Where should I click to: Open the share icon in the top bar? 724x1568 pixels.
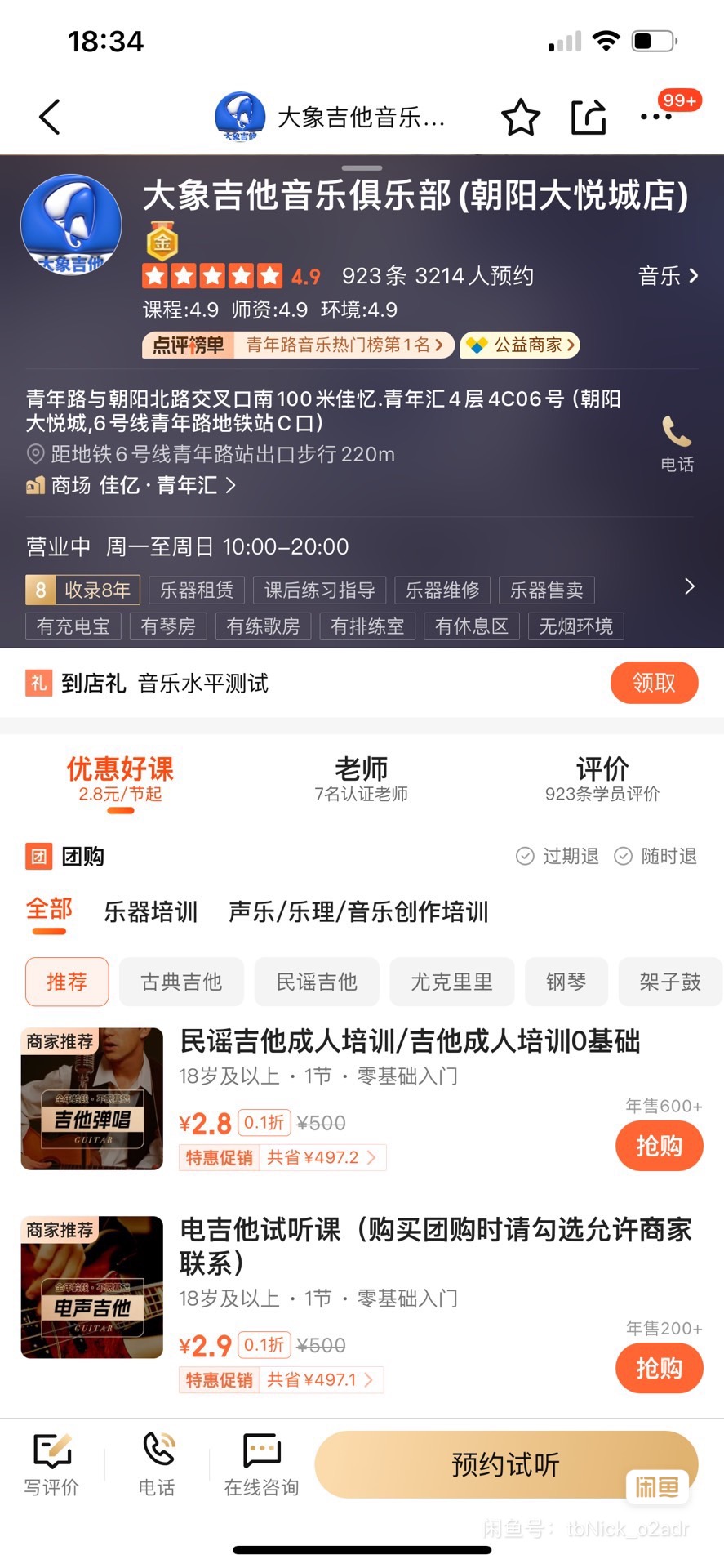pyautogui.click(x=589, y=116)
